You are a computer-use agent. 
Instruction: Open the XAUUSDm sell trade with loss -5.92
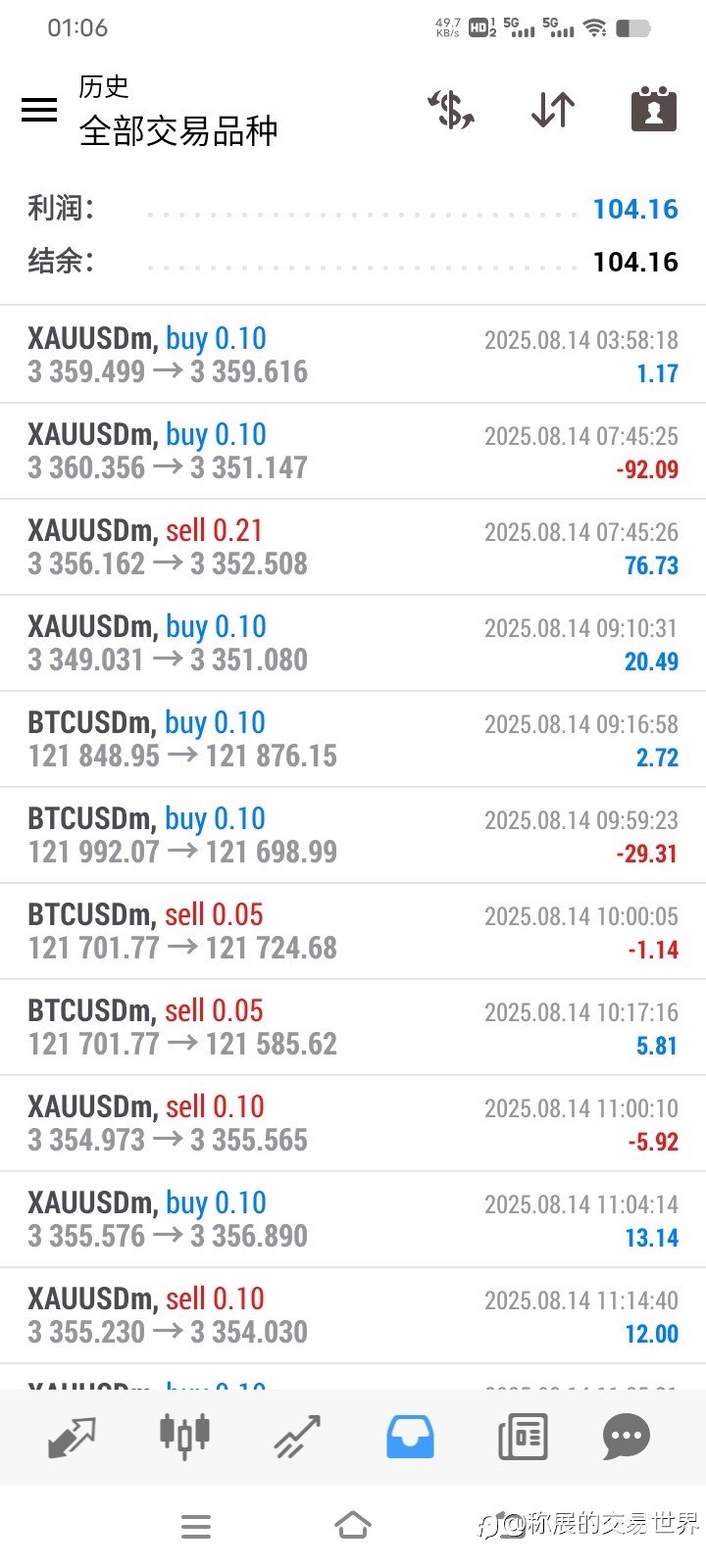(353, 1123)
